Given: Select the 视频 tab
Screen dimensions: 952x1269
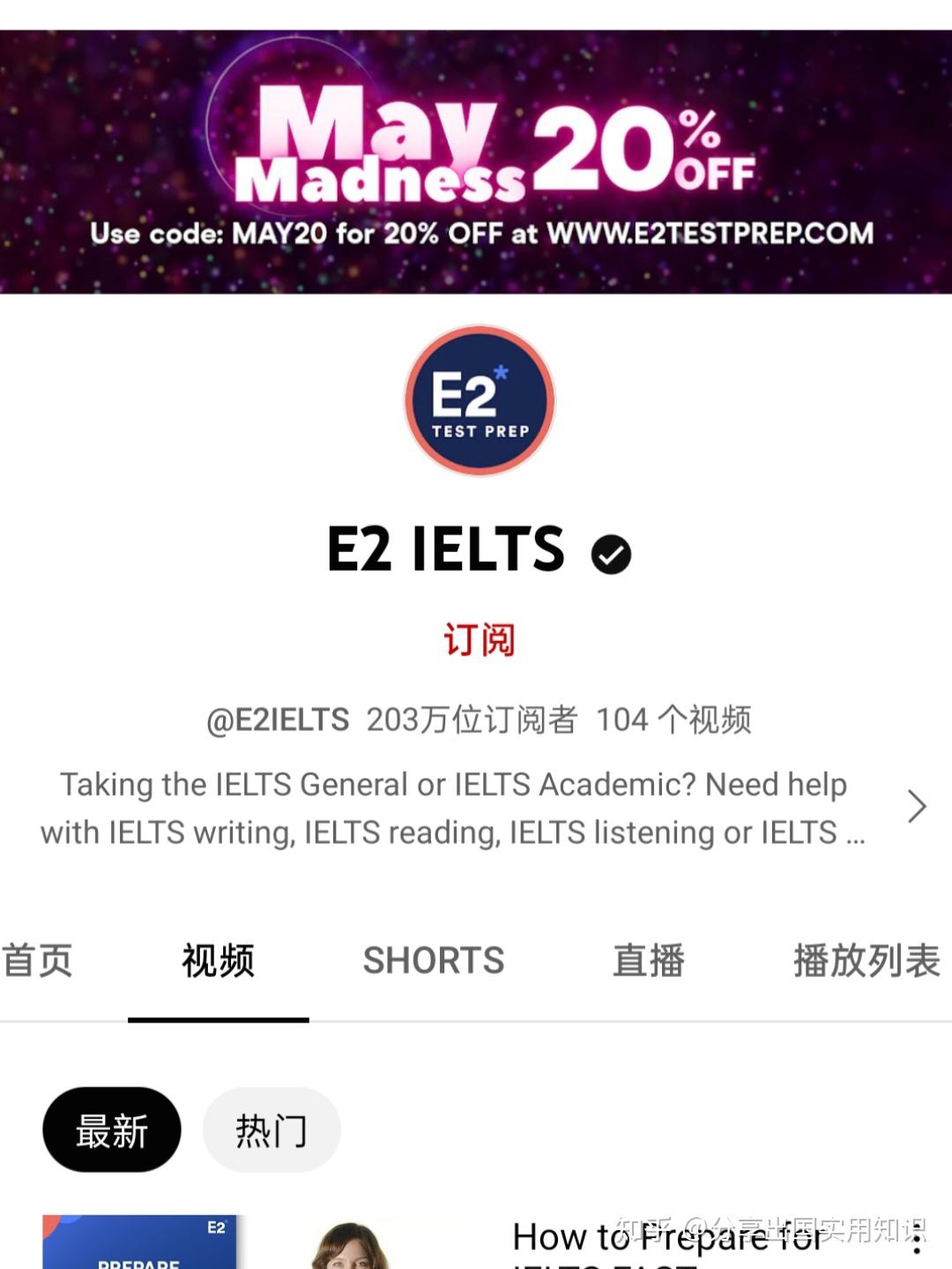Looking at the screenshot, I should (218, 960).
